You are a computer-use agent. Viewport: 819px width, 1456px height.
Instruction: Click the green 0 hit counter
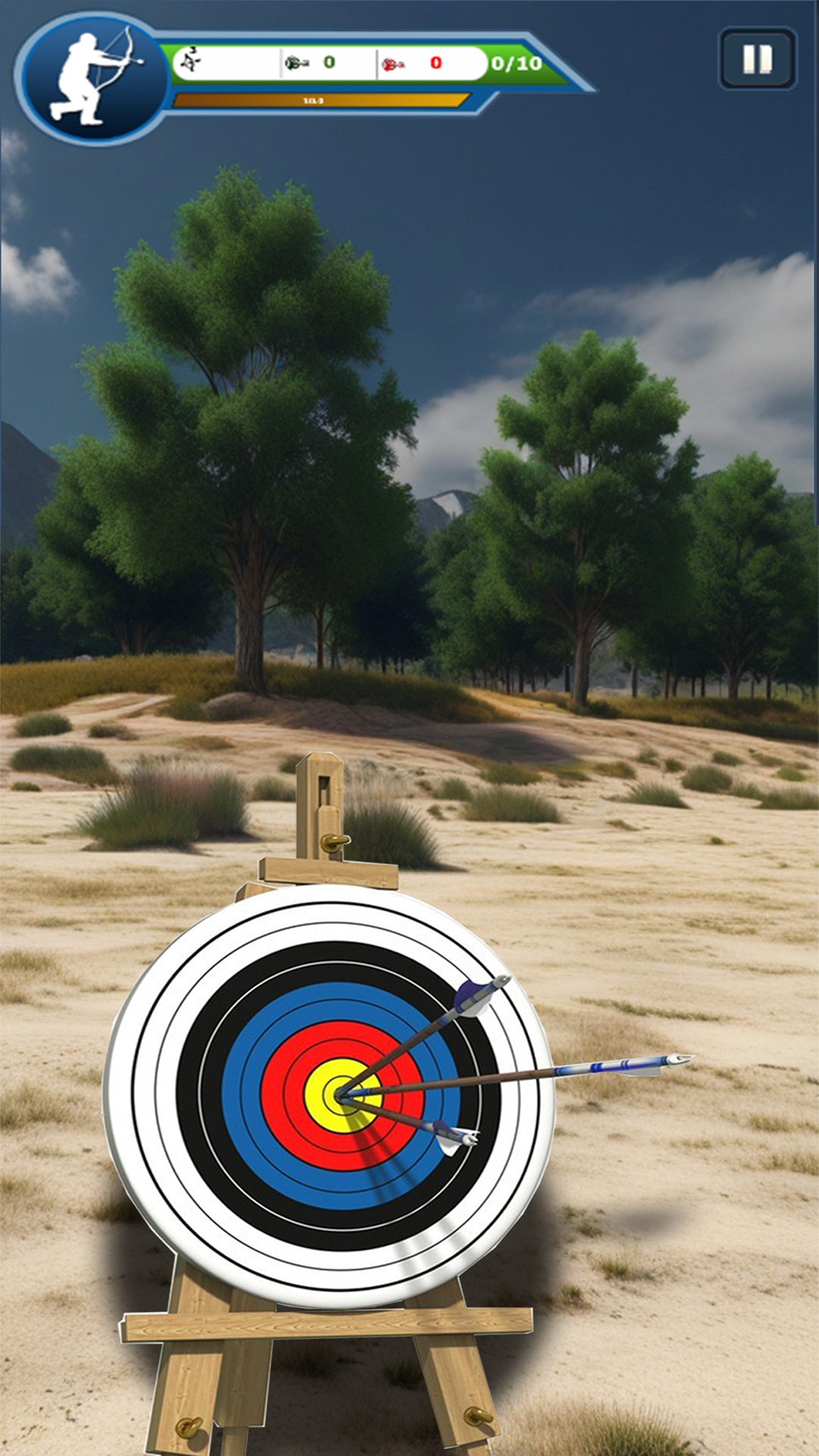(328, 61)
